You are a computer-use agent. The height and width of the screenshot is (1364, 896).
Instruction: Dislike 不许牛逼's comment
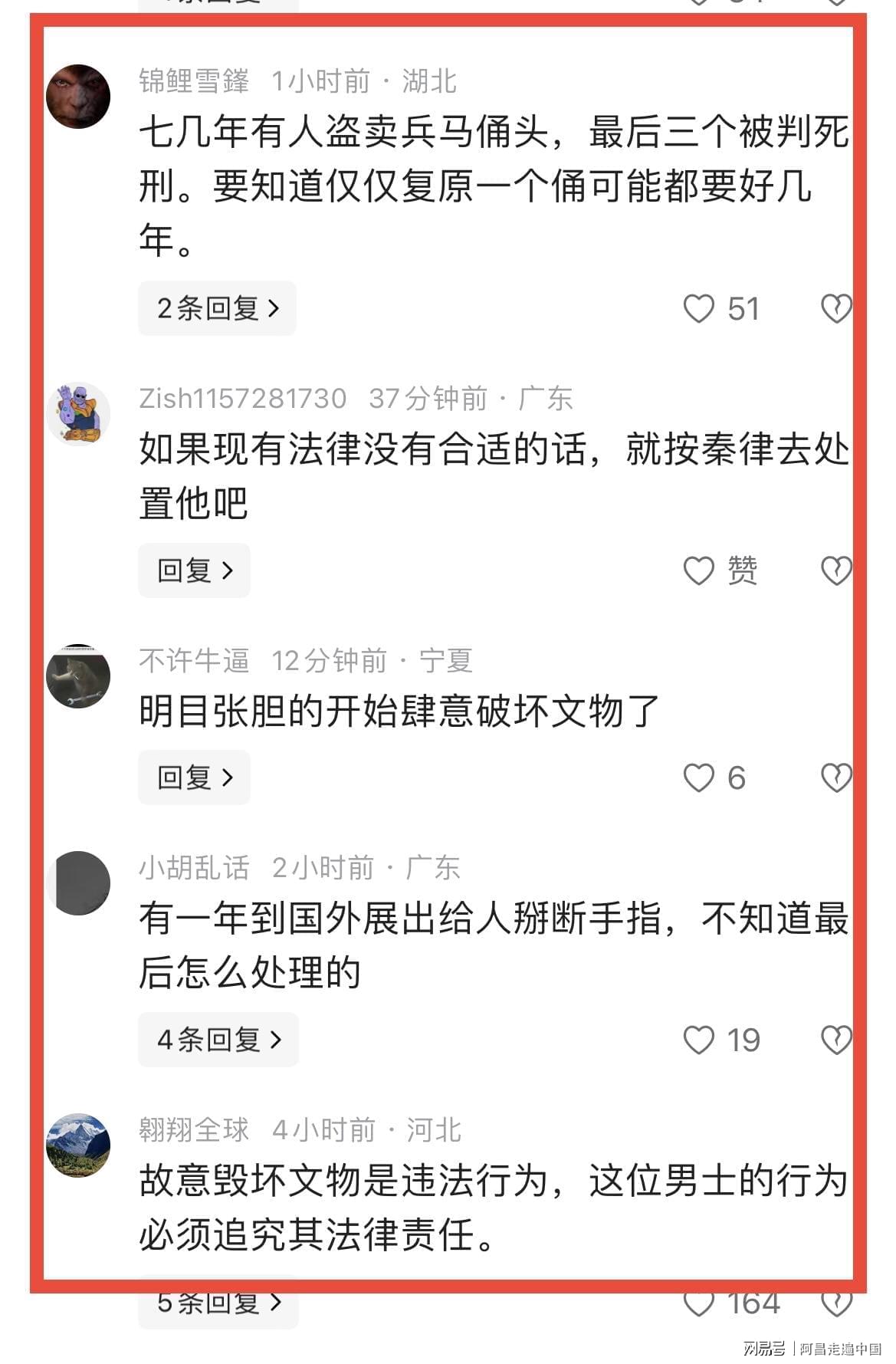point(835,777)
